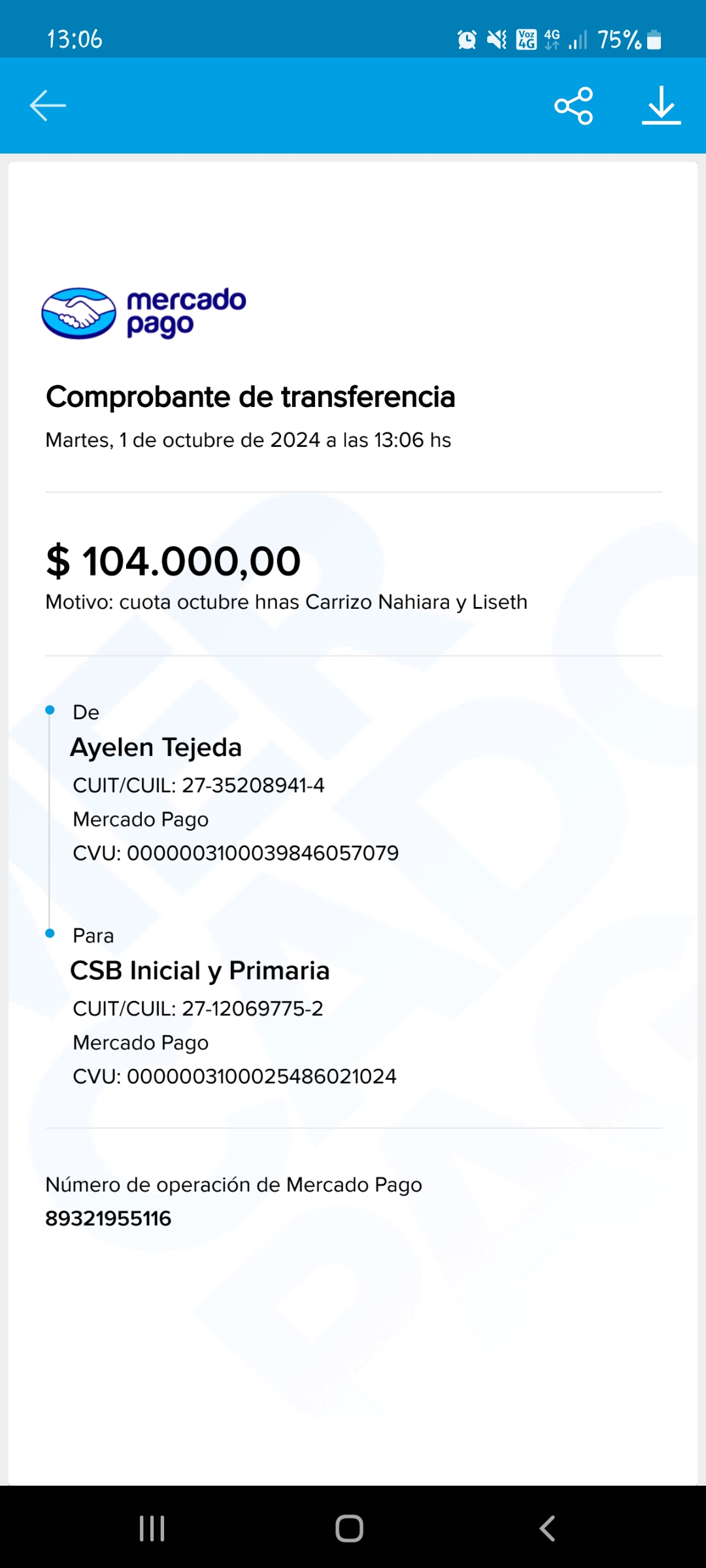706x1568 pixels.
Task: Download the transfer receipt
Action: pyautogui.click(x=661, y=105)
